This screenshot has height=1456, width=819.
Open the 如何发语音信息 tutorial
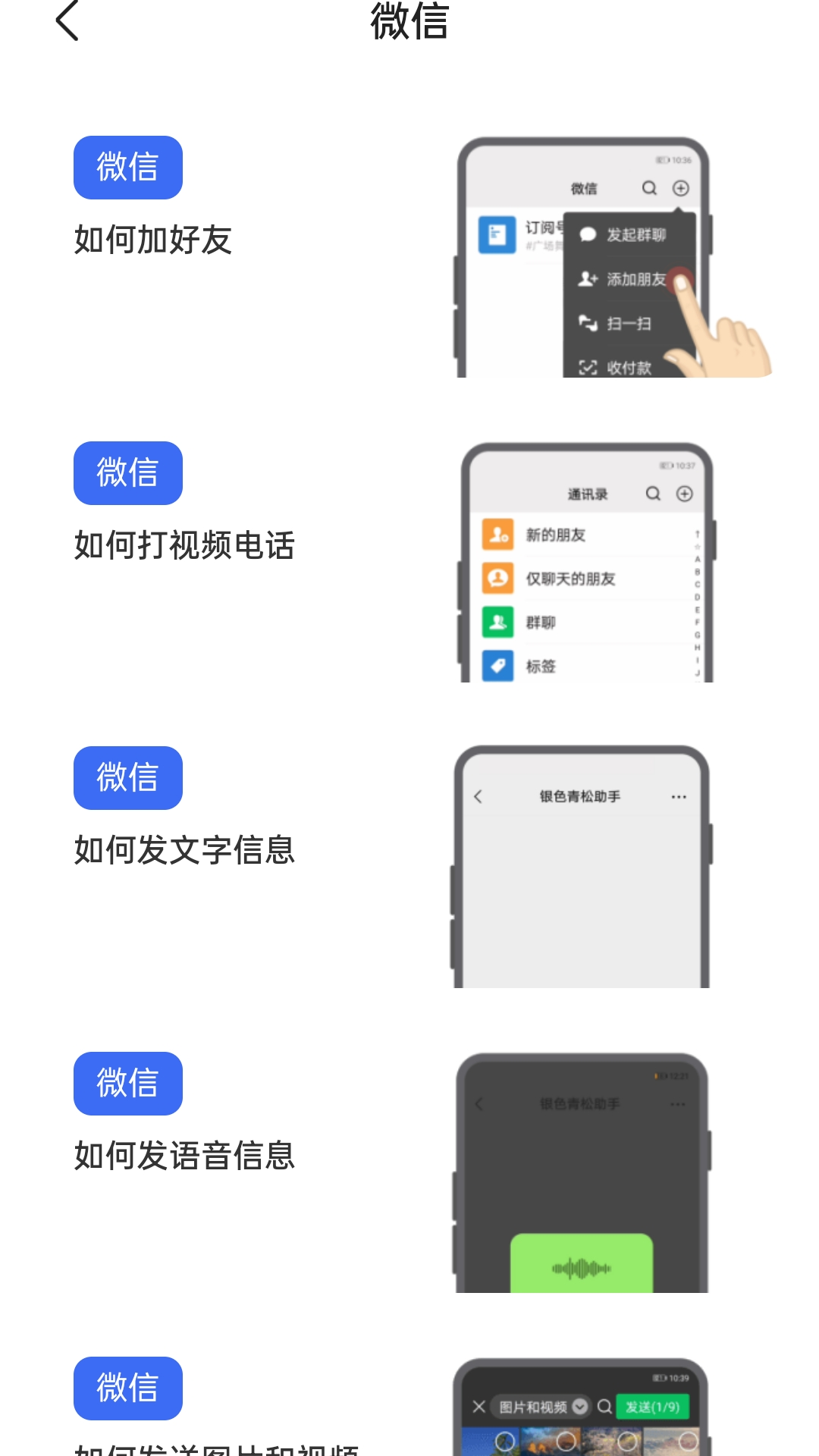point(184,1156)
